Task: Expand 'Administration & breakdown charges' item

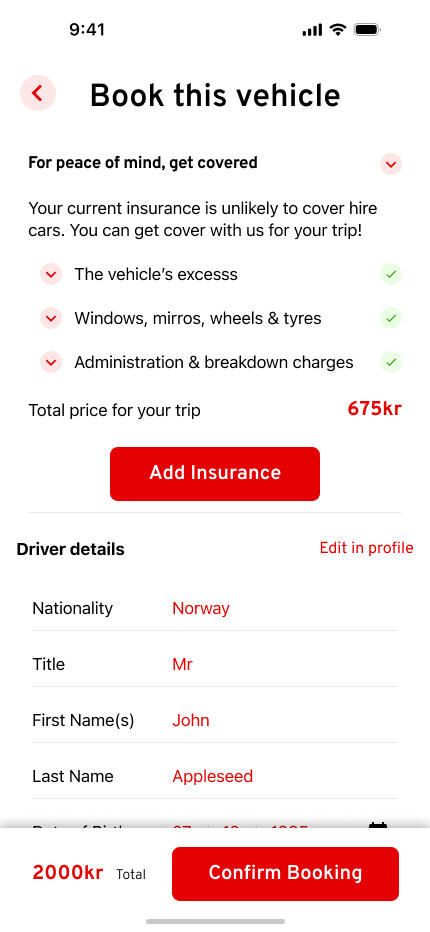Action: (51, 362)
